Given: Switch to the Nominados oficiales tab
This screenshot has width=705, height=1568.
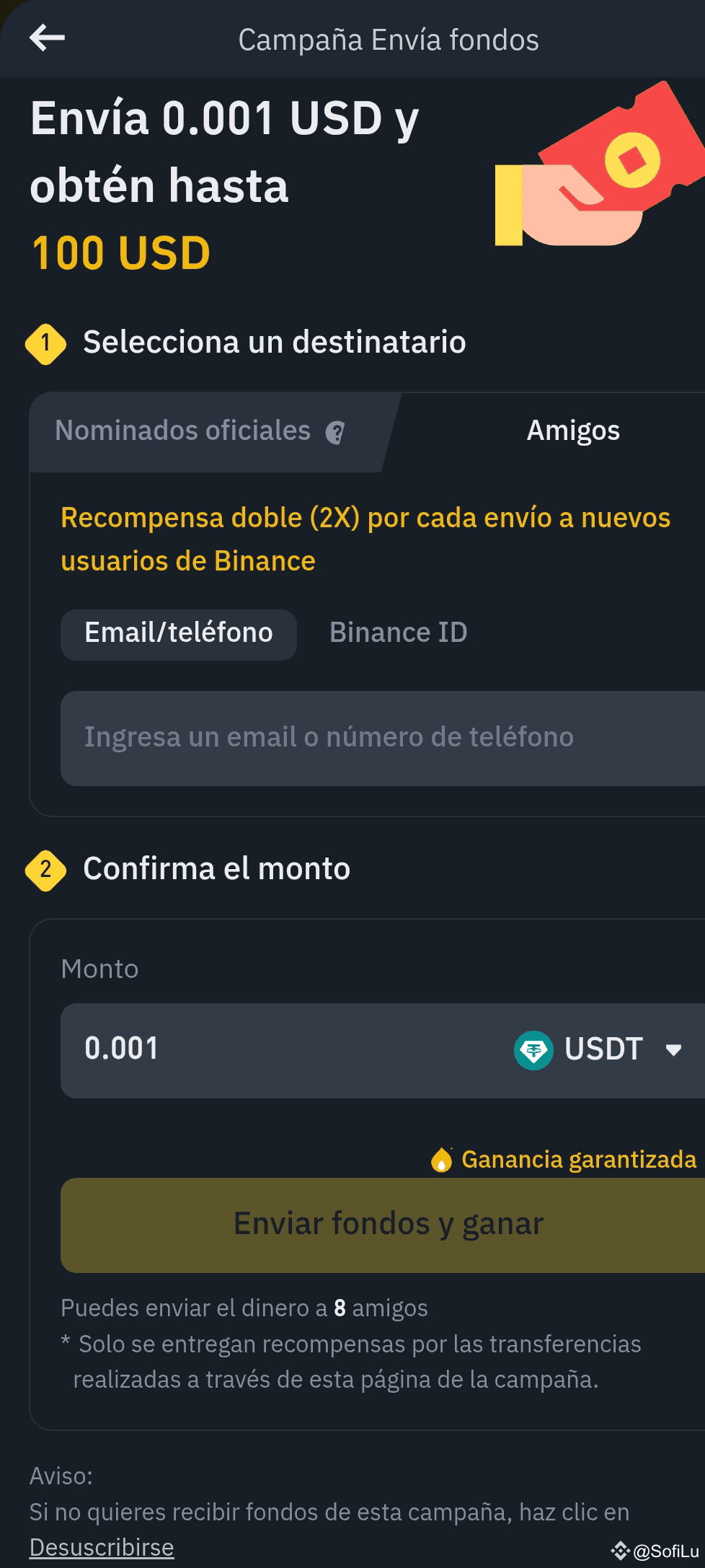Looking at the screenshot, I should pos(182,431).
